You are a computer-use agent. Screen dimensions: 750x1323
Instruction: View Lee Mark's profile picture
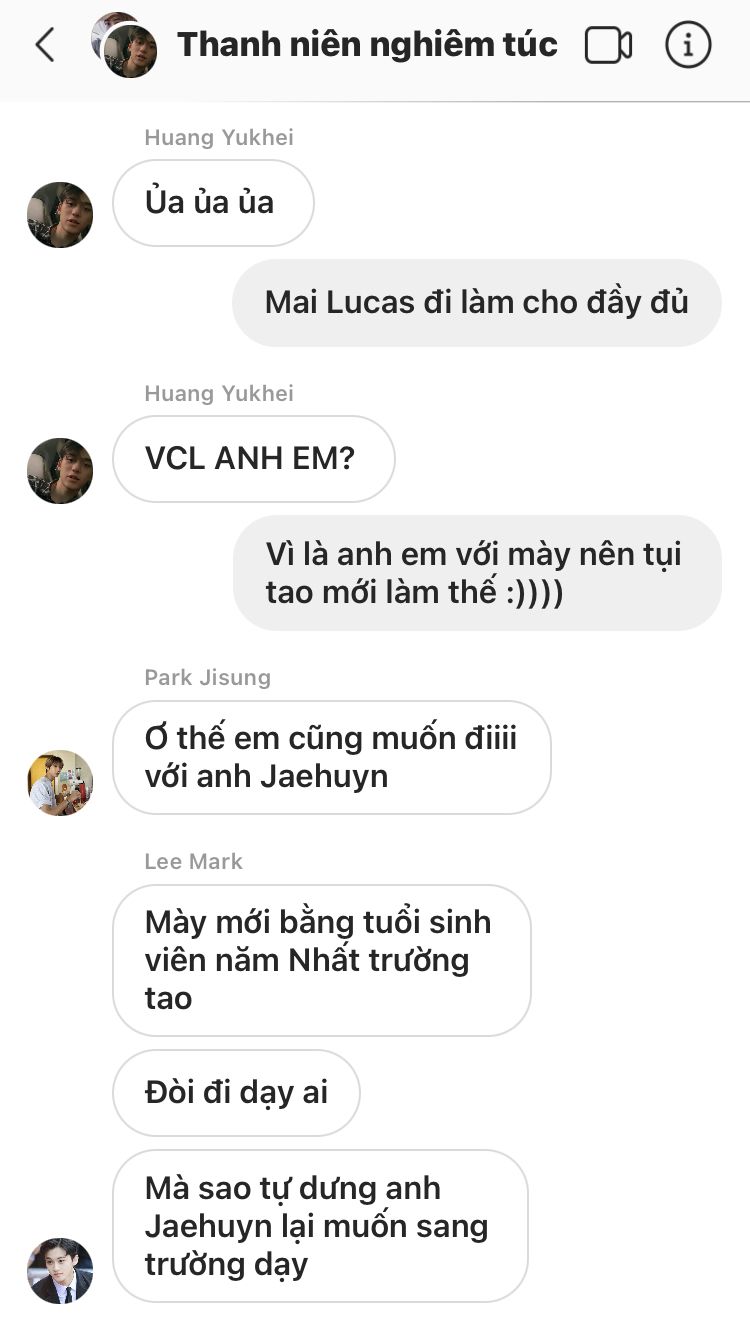60,1270
